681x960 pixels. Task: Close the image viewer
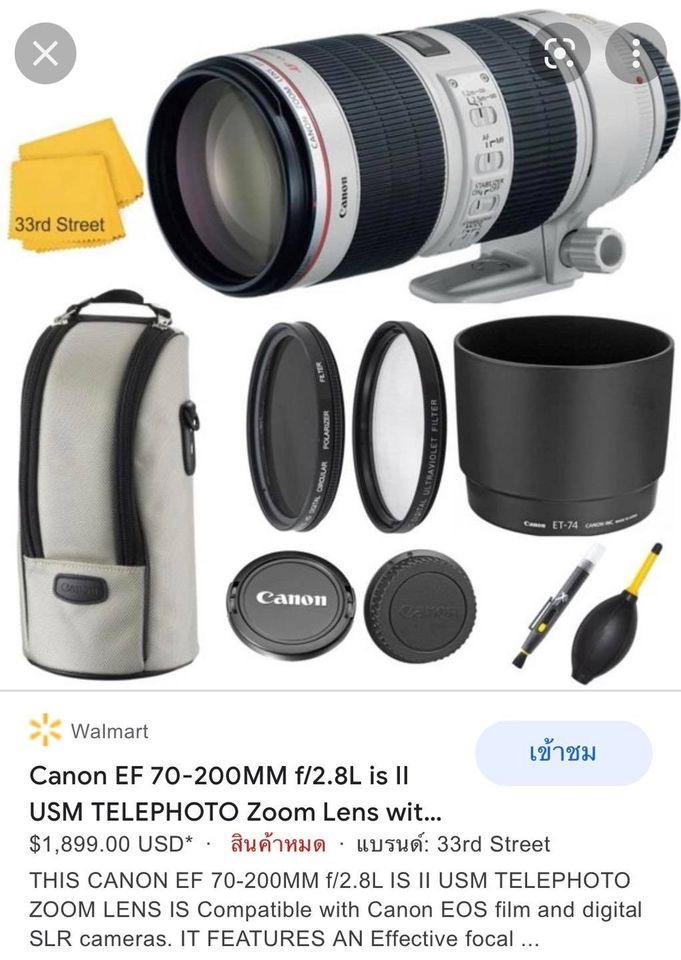coord(45,53)
